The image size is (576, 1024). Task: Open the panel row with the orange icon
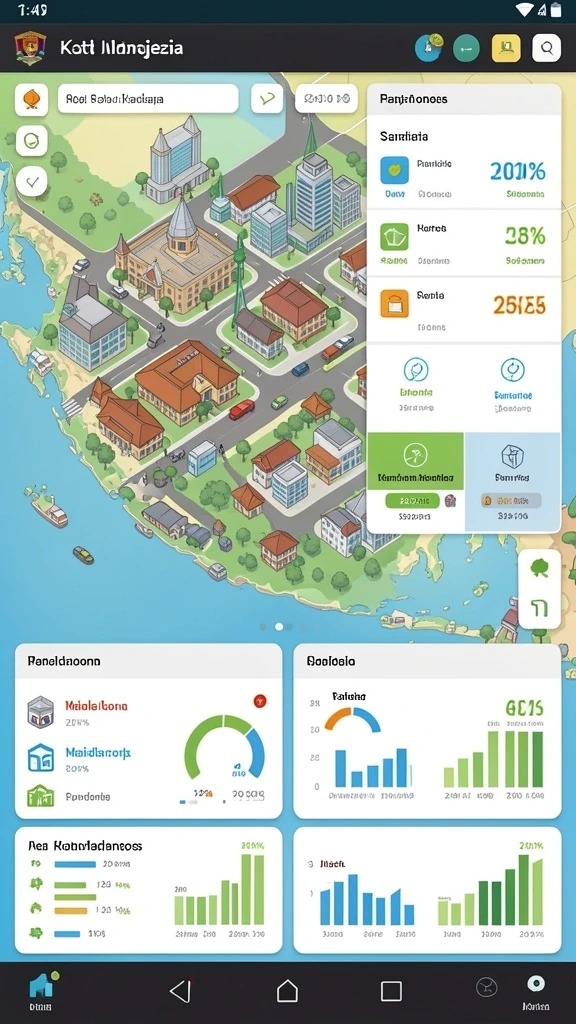(464, 310)
